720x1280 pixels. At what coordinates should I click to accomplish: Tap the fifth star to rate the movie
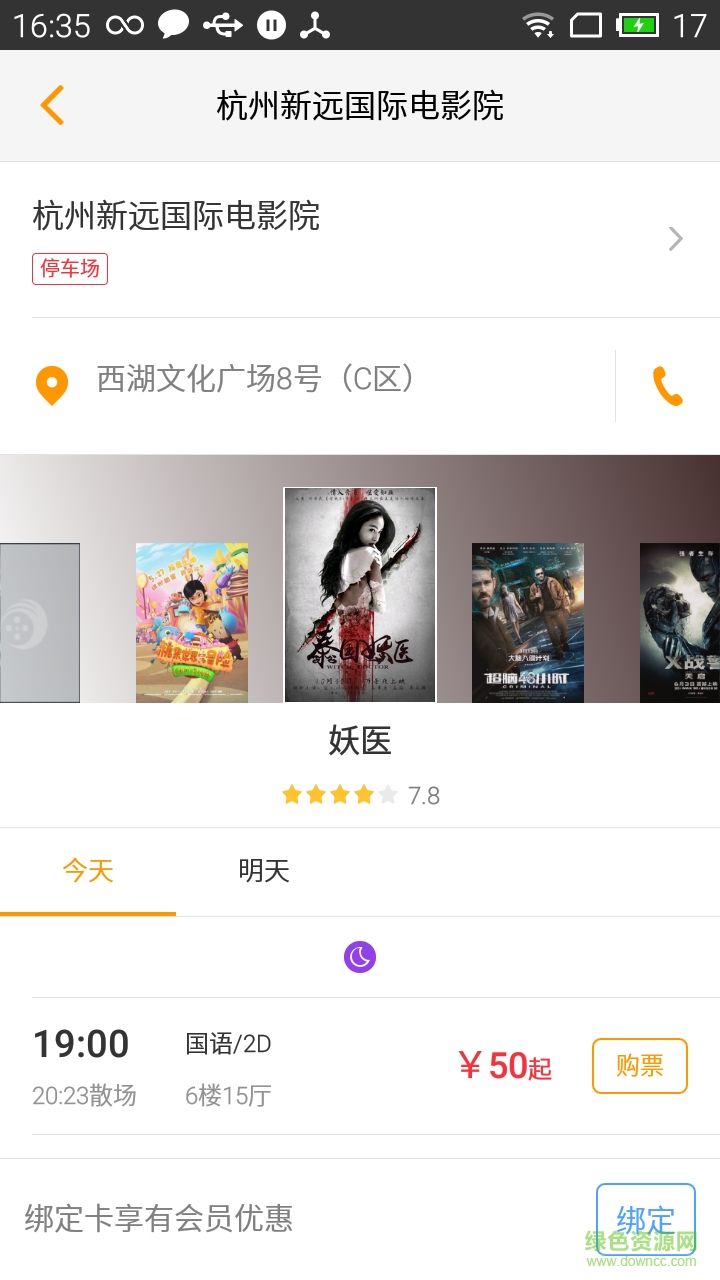(x=387, y=794)
